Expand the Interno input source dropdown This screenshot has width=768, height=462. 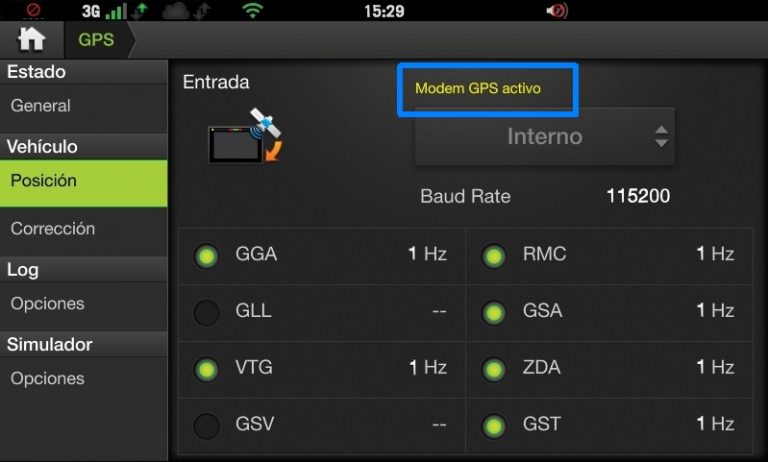[x=545, y=136]
